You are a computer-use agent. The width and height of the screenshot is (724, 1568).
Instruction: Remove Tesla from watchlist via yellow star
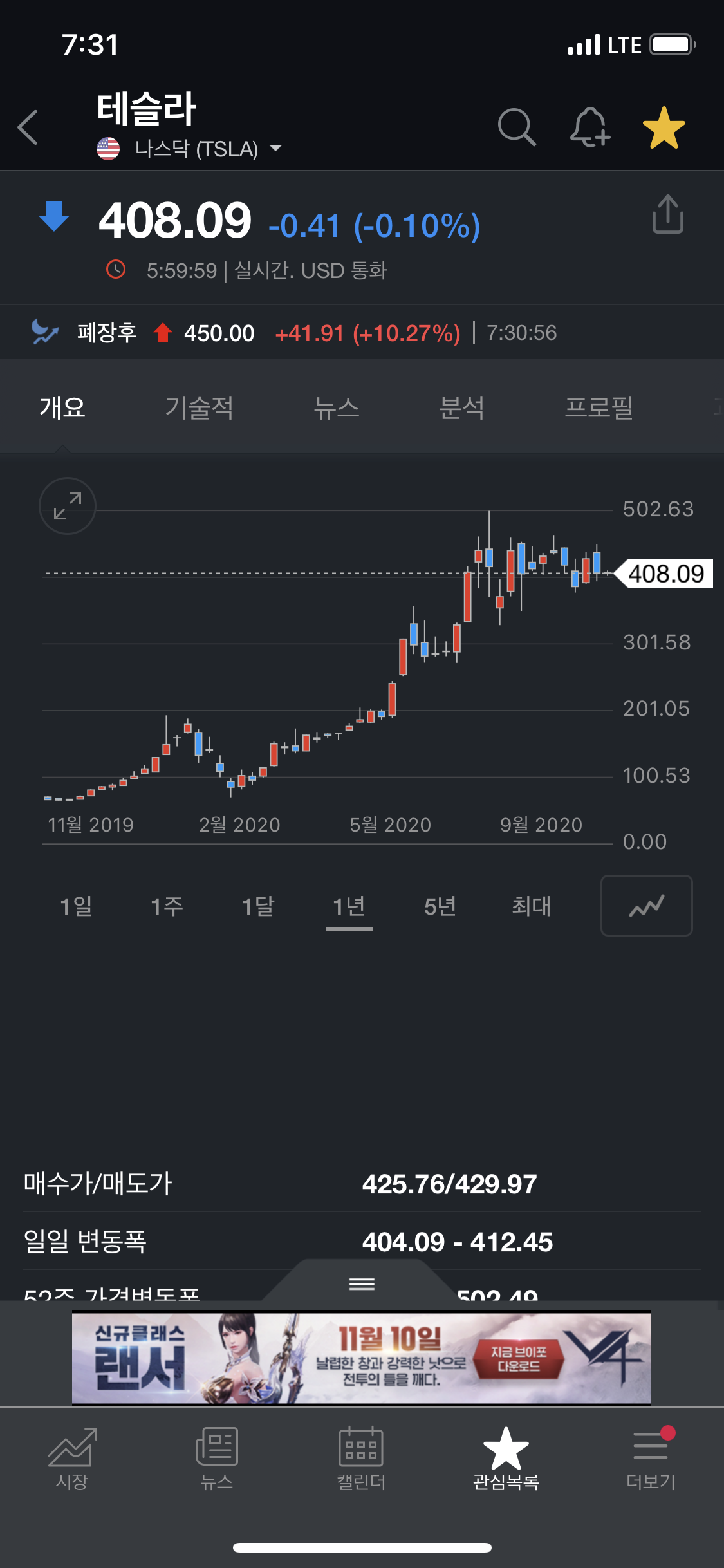[664, 127]
